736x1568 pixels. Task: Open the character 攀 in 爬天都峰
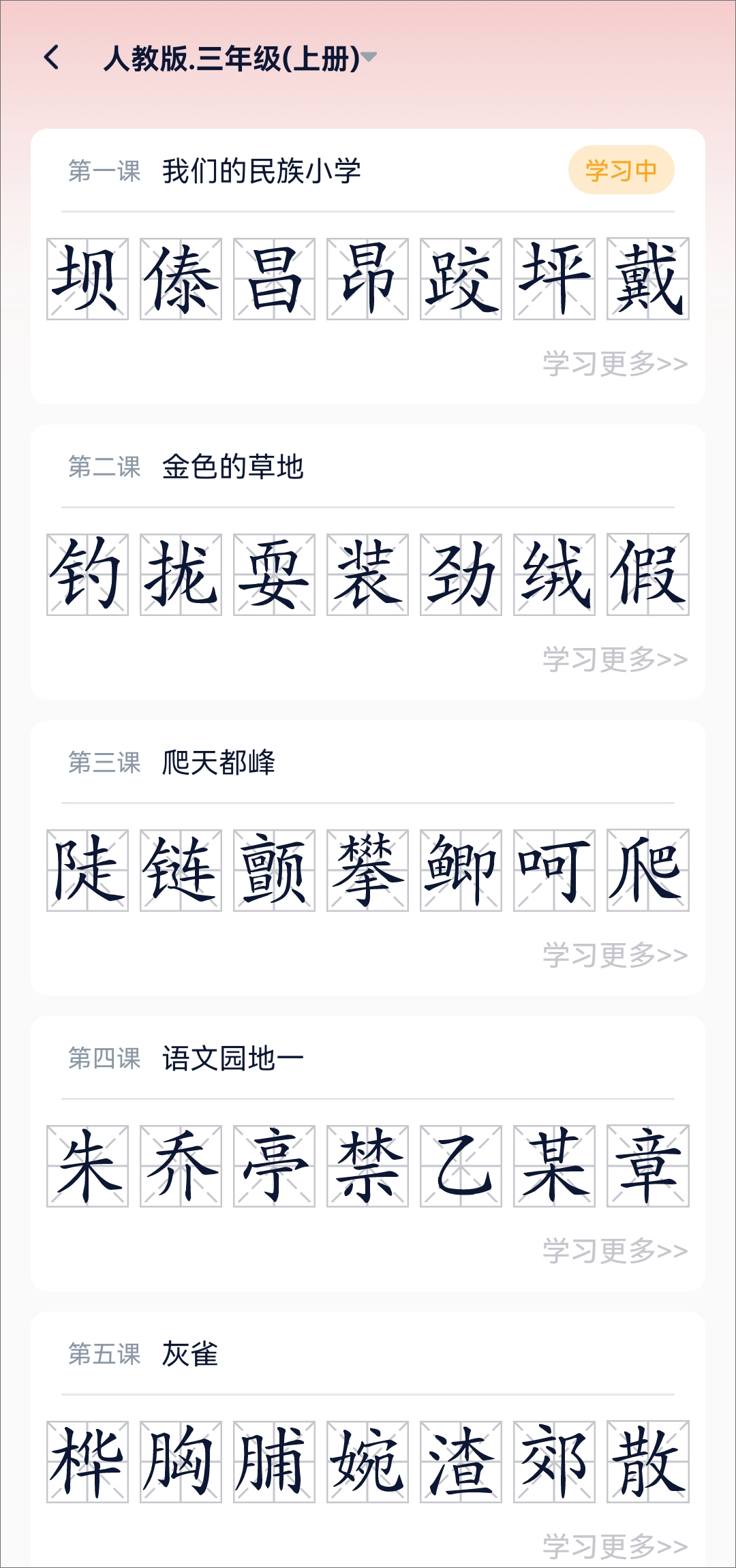(x=367, y=870)
